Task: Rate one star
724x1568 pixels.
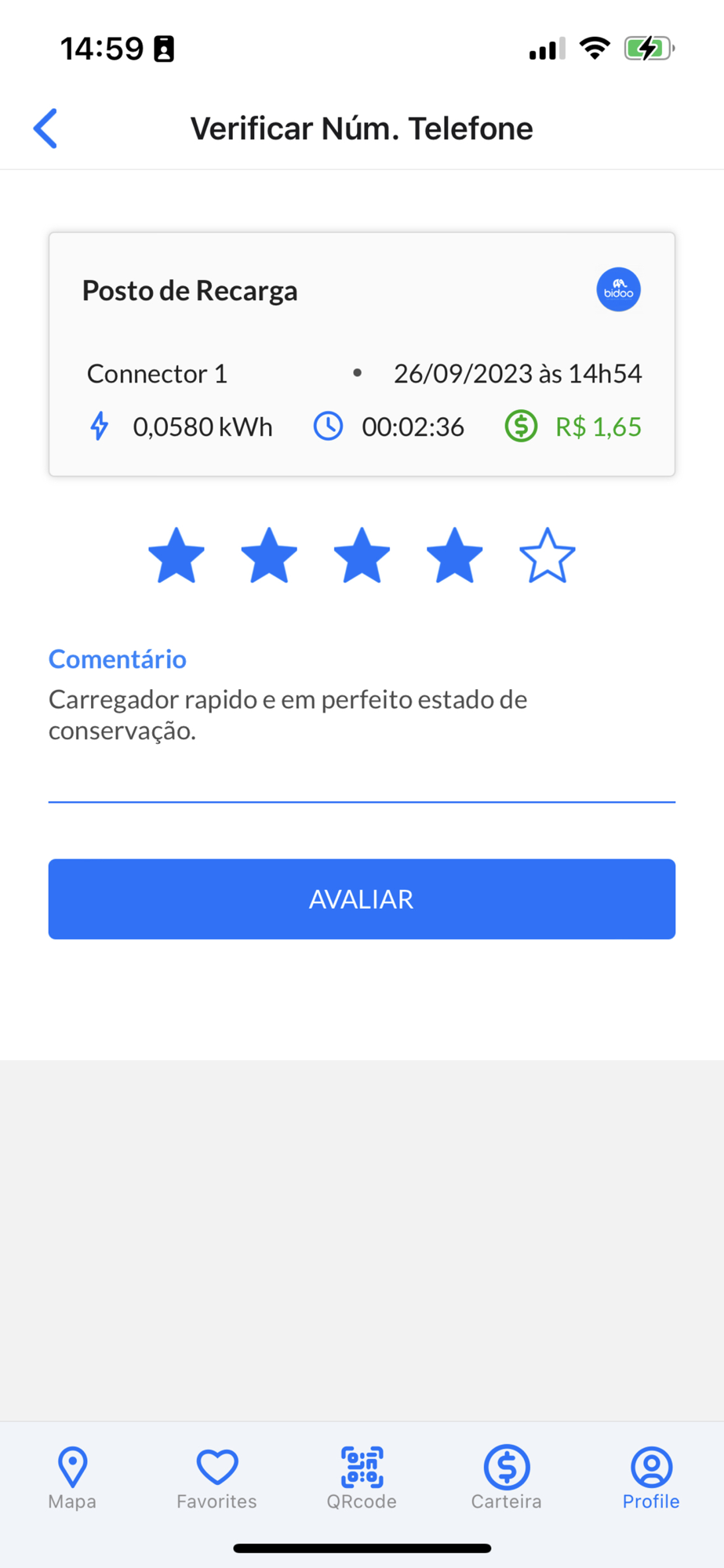Action: (176, 555)
